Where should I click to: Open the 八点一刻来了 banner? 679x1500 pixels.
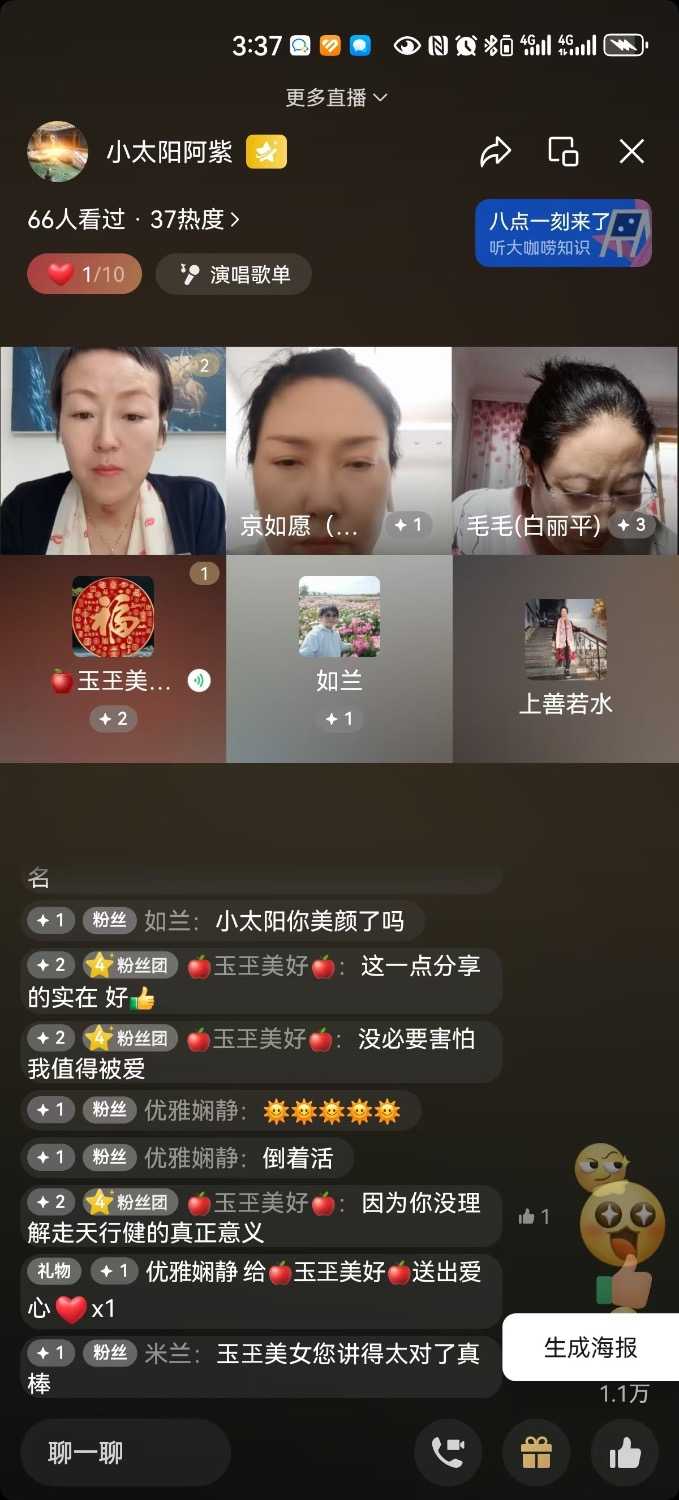pyautogui.click(x=563, y=234)
